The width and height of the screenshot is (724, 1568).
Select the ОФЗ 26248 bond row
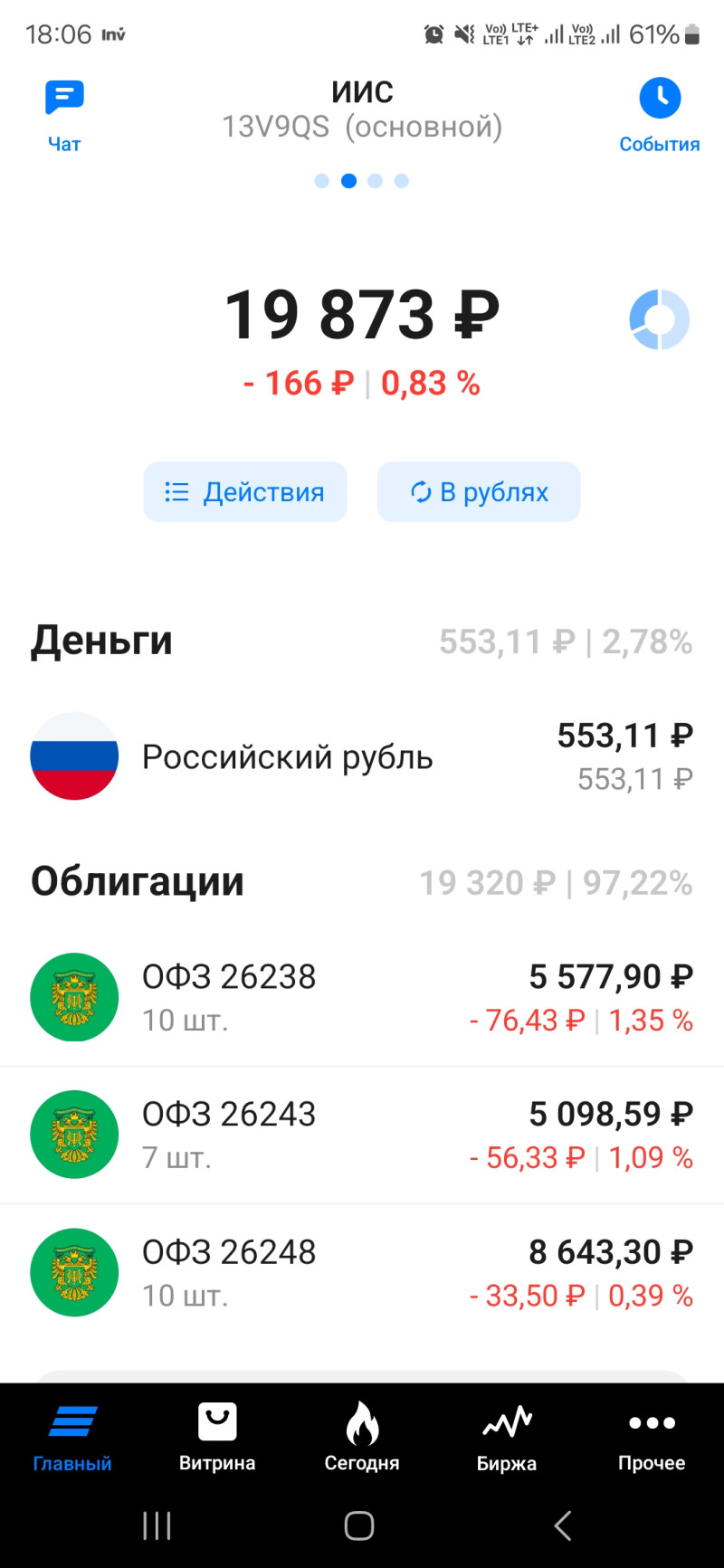coord(362,1273)
